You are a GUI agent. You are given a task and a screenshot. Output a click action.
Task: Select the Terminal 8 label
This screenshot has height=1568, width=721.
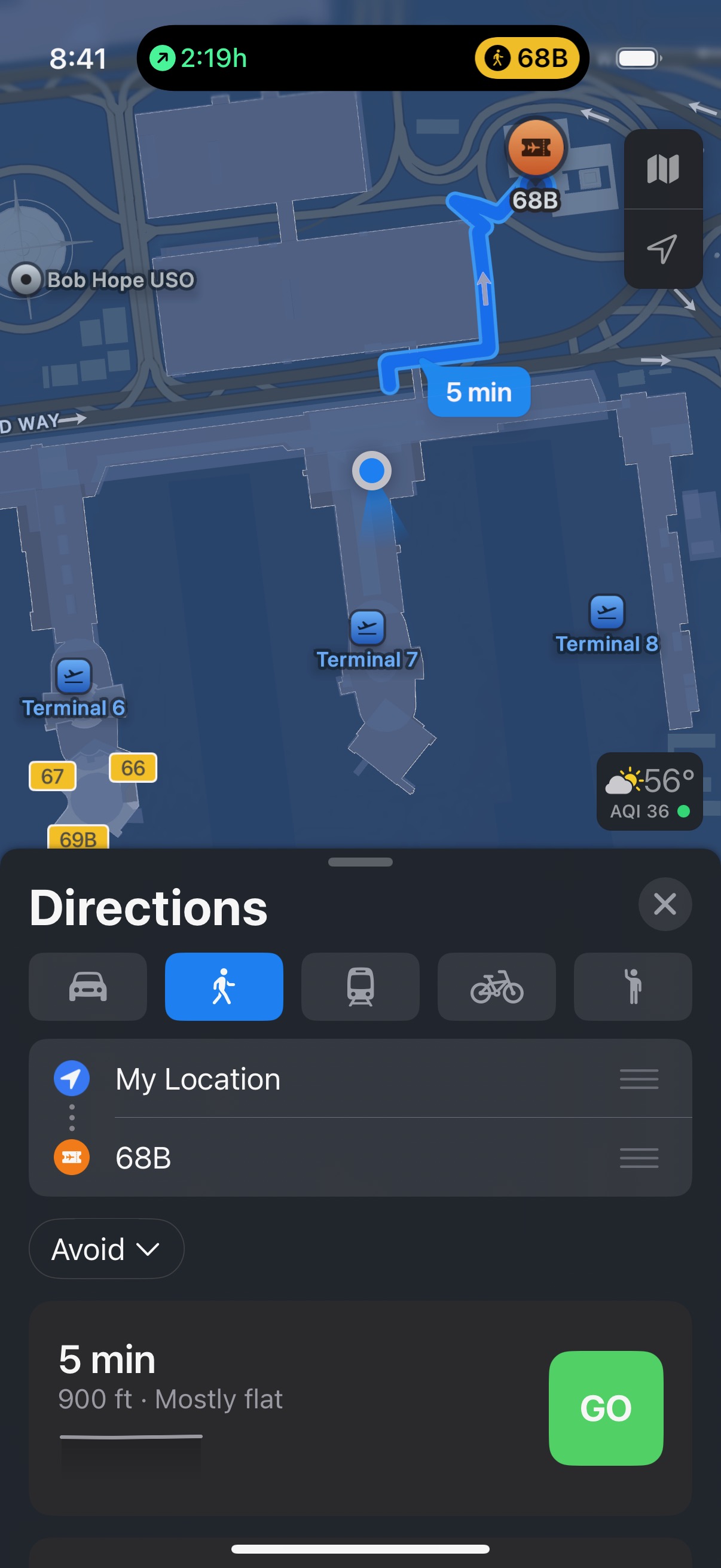click(x=606, y=627)
